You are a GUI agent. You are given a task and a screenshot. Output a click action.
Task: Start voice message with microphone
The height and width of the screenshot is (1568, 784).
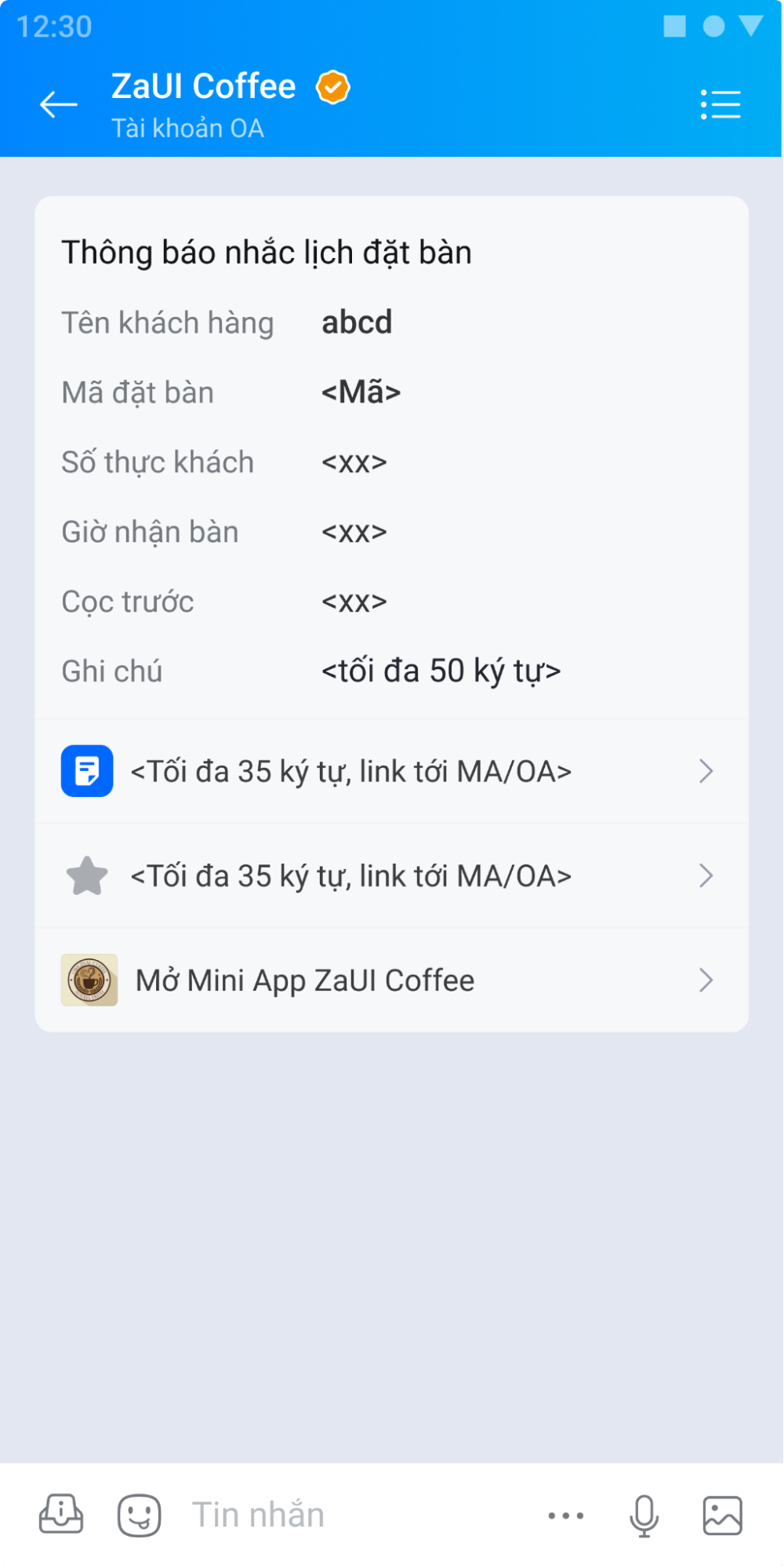(x=644, y=1515)
